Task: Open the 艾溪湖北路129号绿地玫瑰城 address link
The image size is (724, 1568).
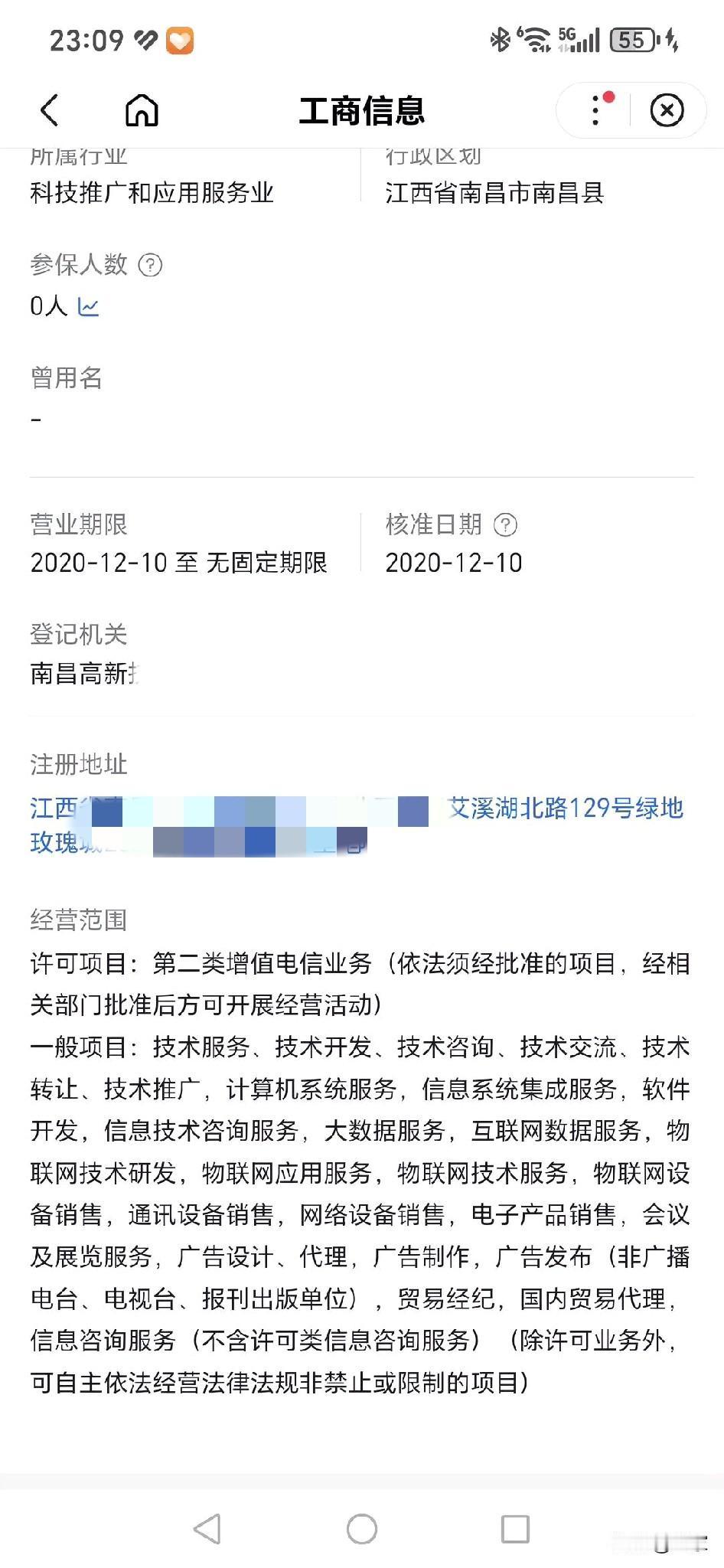Action: [x=565, y=806]
